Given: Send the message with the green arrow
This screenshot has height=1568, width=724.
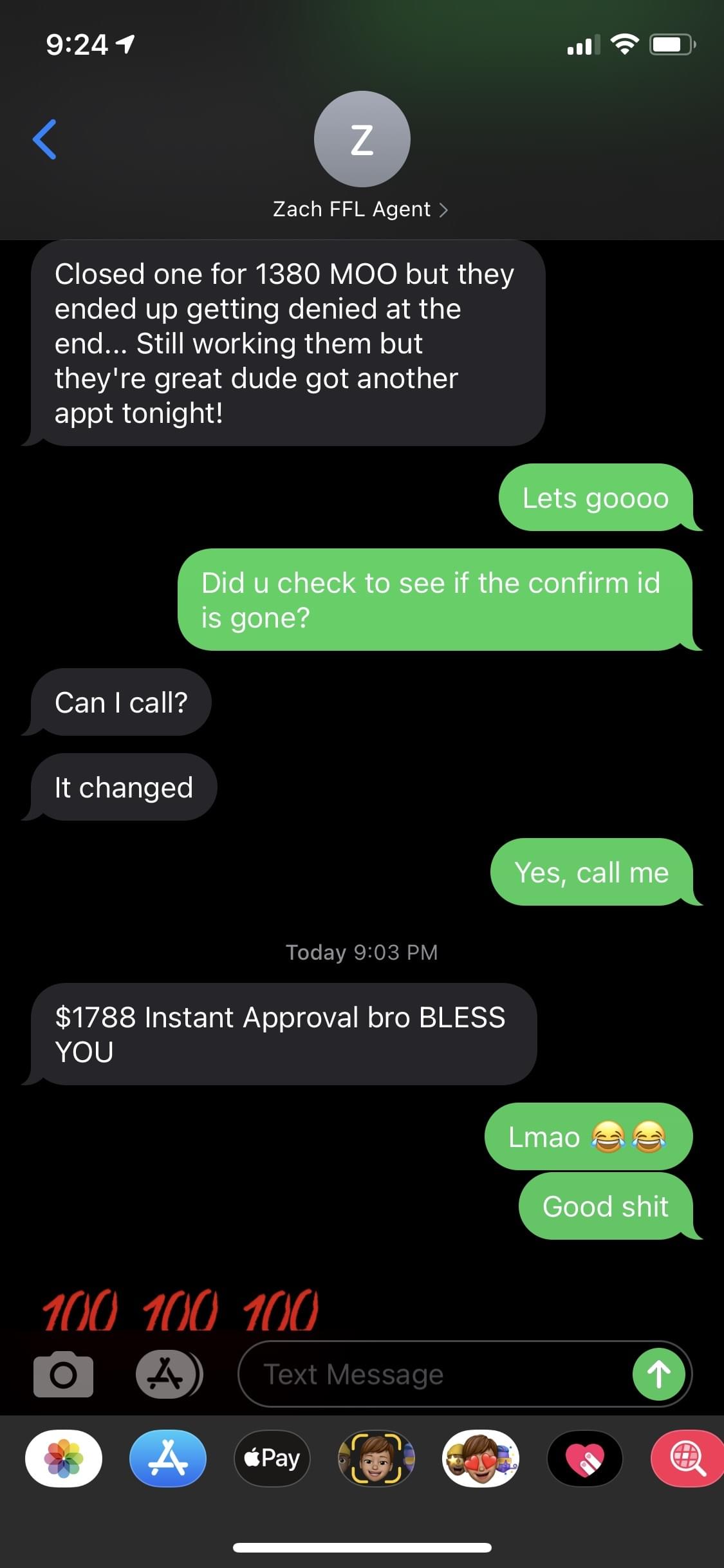Looking at the screenshot, I should 658,1374.
